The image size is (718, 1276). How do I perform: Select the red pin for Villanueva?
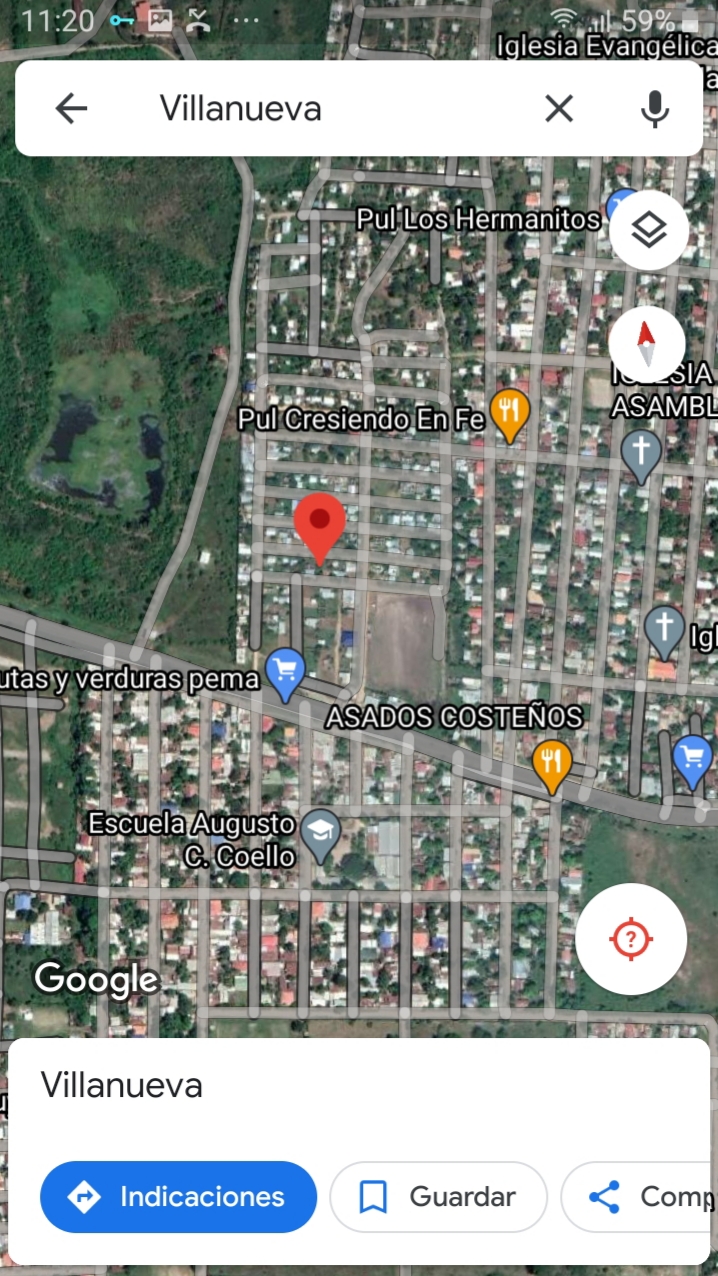319,526
